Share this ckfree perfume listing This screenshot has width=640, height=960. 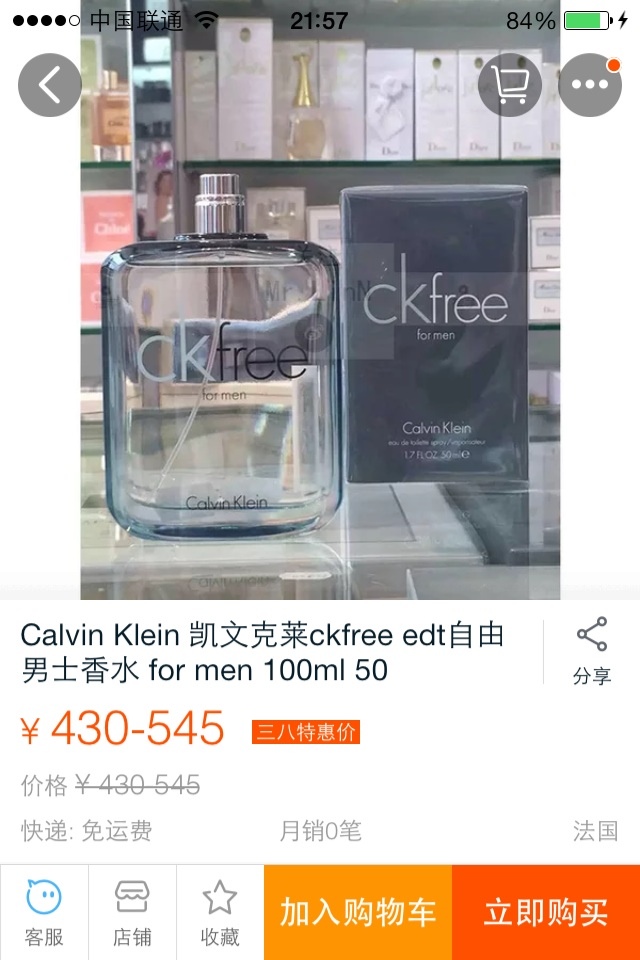coord(592,651)
